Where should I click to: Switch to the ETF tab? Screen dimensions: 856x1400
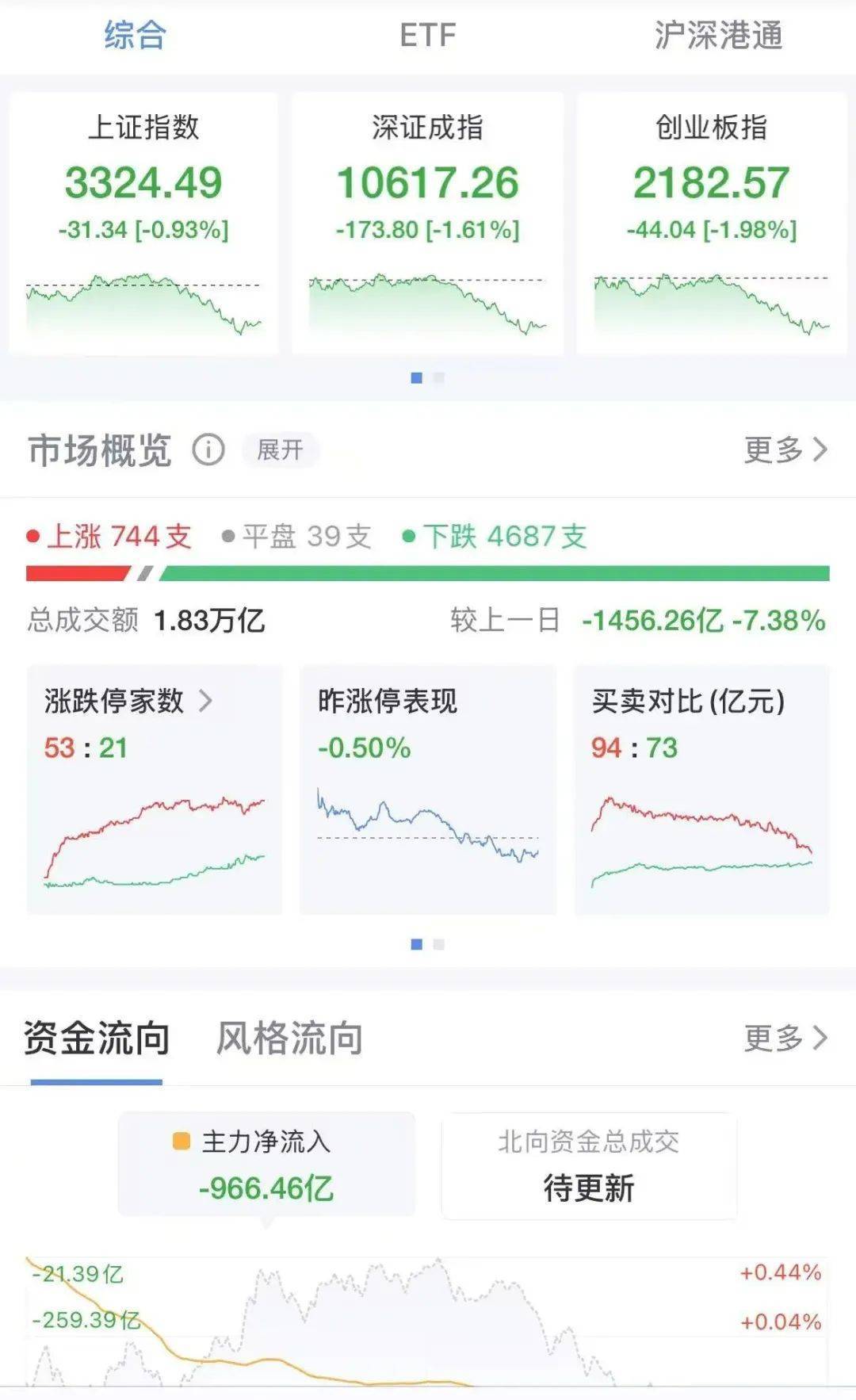(427, 36)
